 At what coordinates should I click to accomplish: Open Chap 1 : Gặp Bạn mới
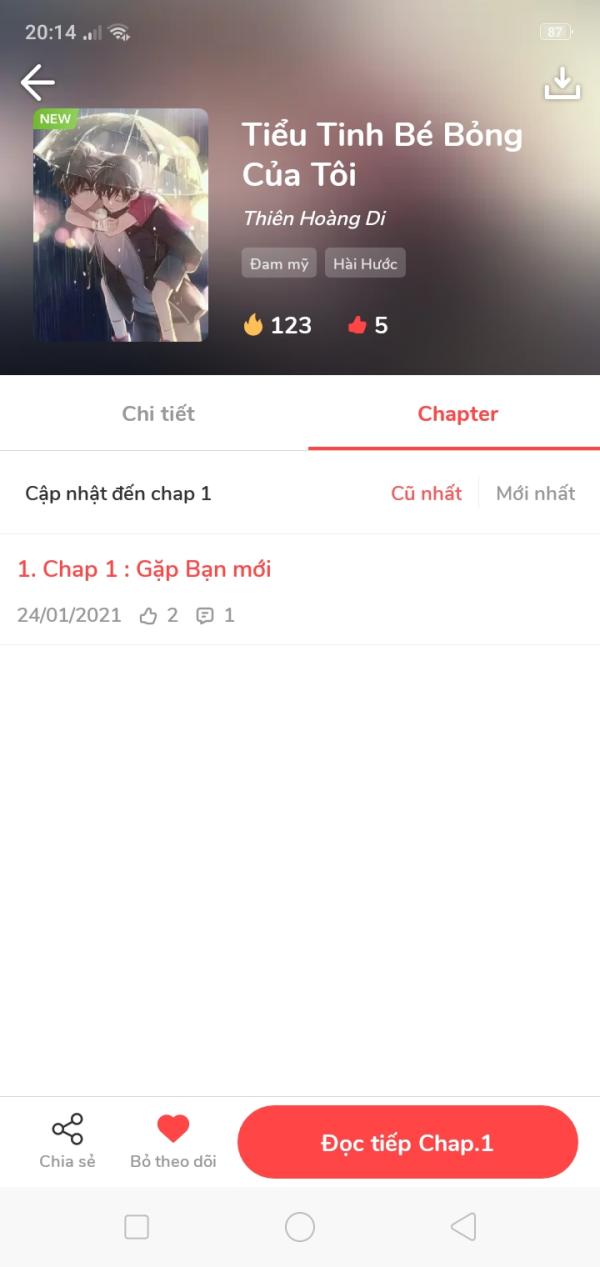(145, 570)
